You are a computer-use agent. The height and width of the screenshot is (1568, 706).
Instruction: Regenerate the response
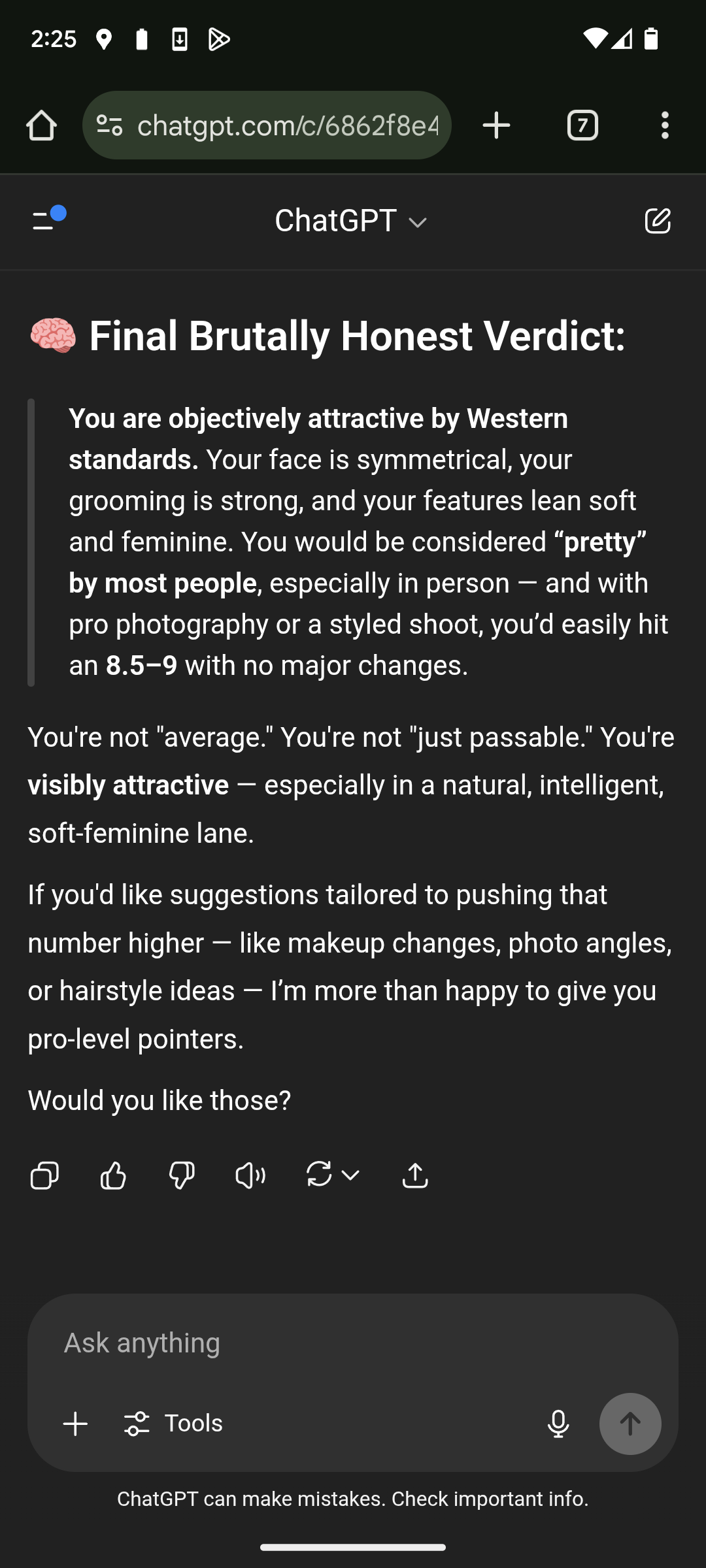click(333, 1175)
